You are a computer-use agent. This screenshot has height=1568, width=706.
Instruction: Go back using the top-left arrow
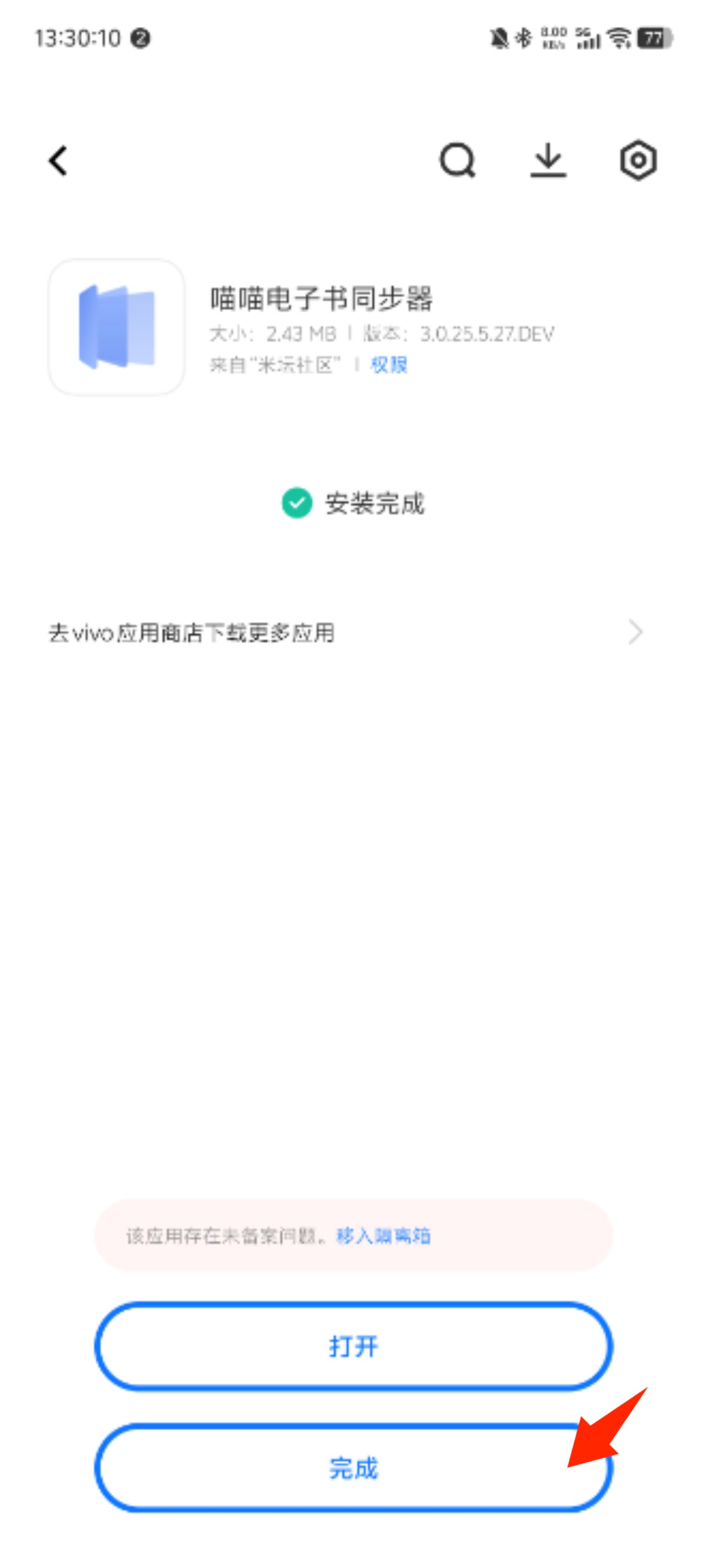coord(58,161)
